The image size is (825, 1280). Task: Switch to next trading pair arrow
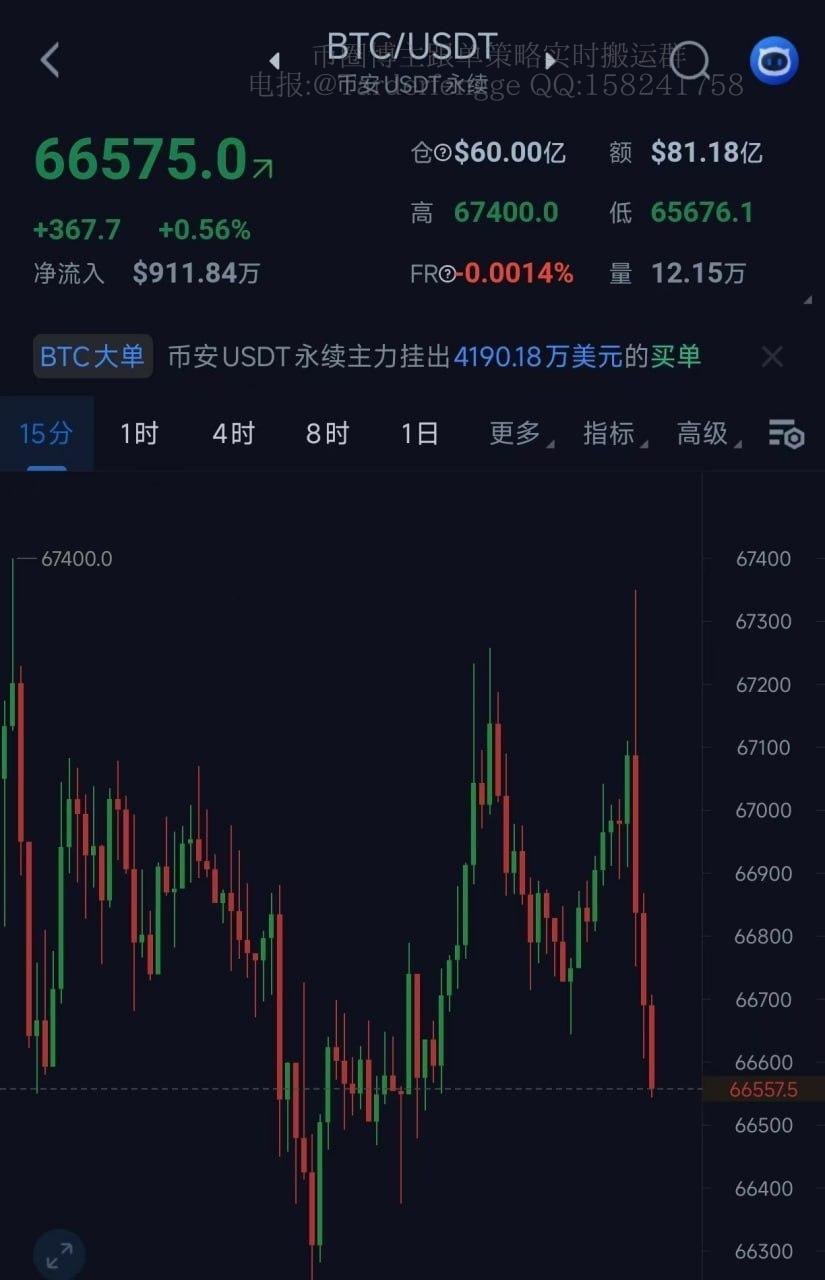click(x=549, y=61)
